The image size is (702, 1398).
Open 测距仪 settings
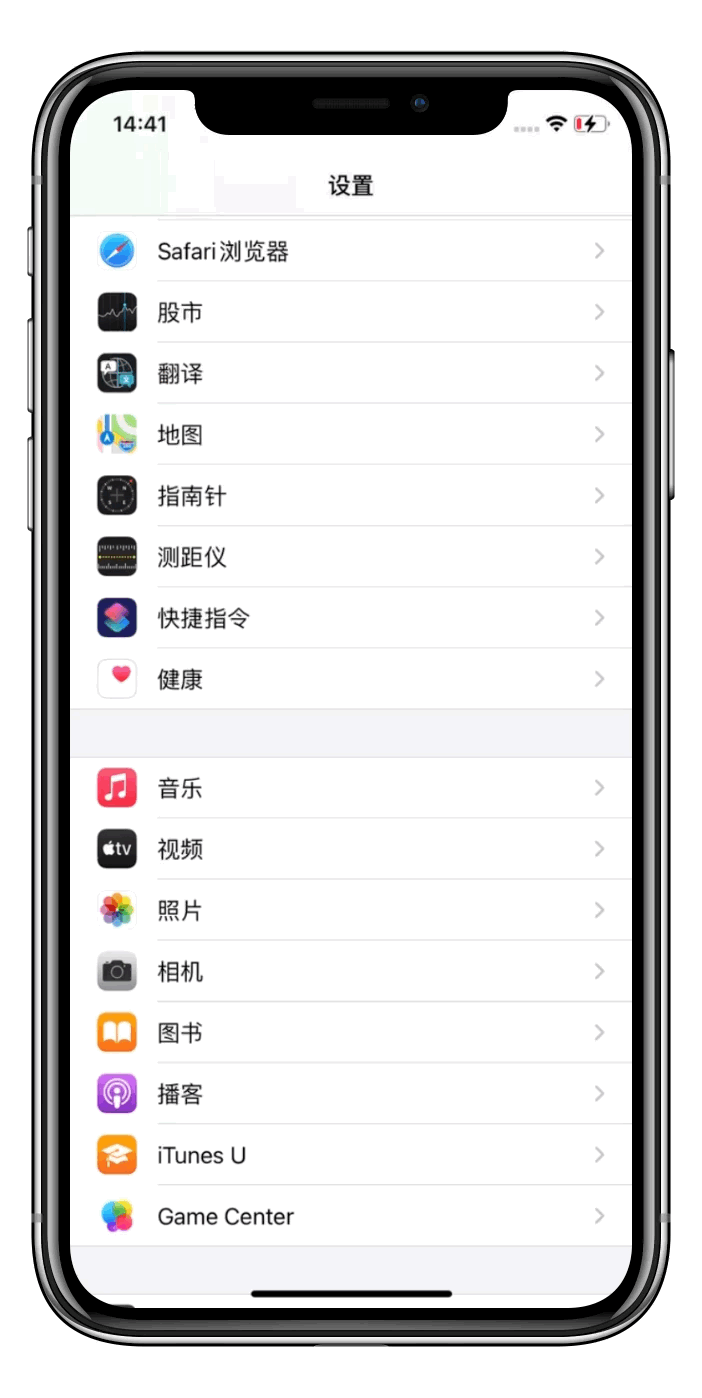point(350,557)
